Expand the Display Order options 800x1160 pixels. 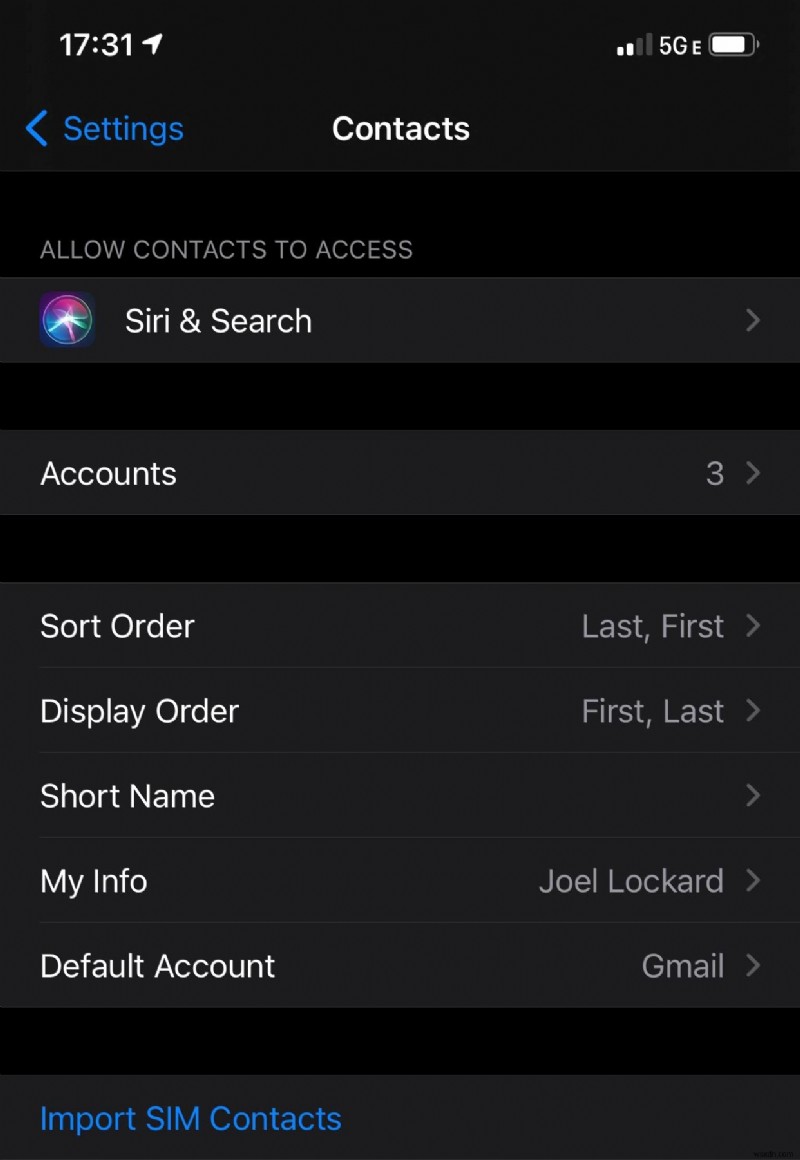(400, 711)
